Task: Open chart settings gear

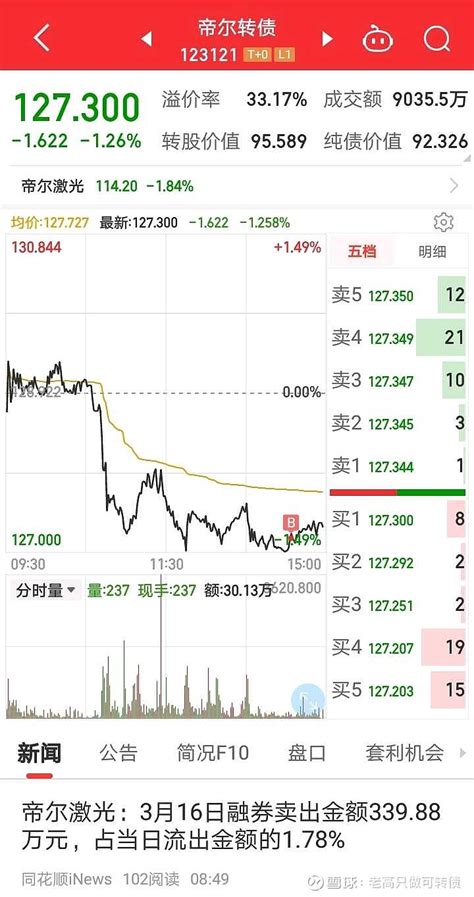Action: [x=444, y=222]
